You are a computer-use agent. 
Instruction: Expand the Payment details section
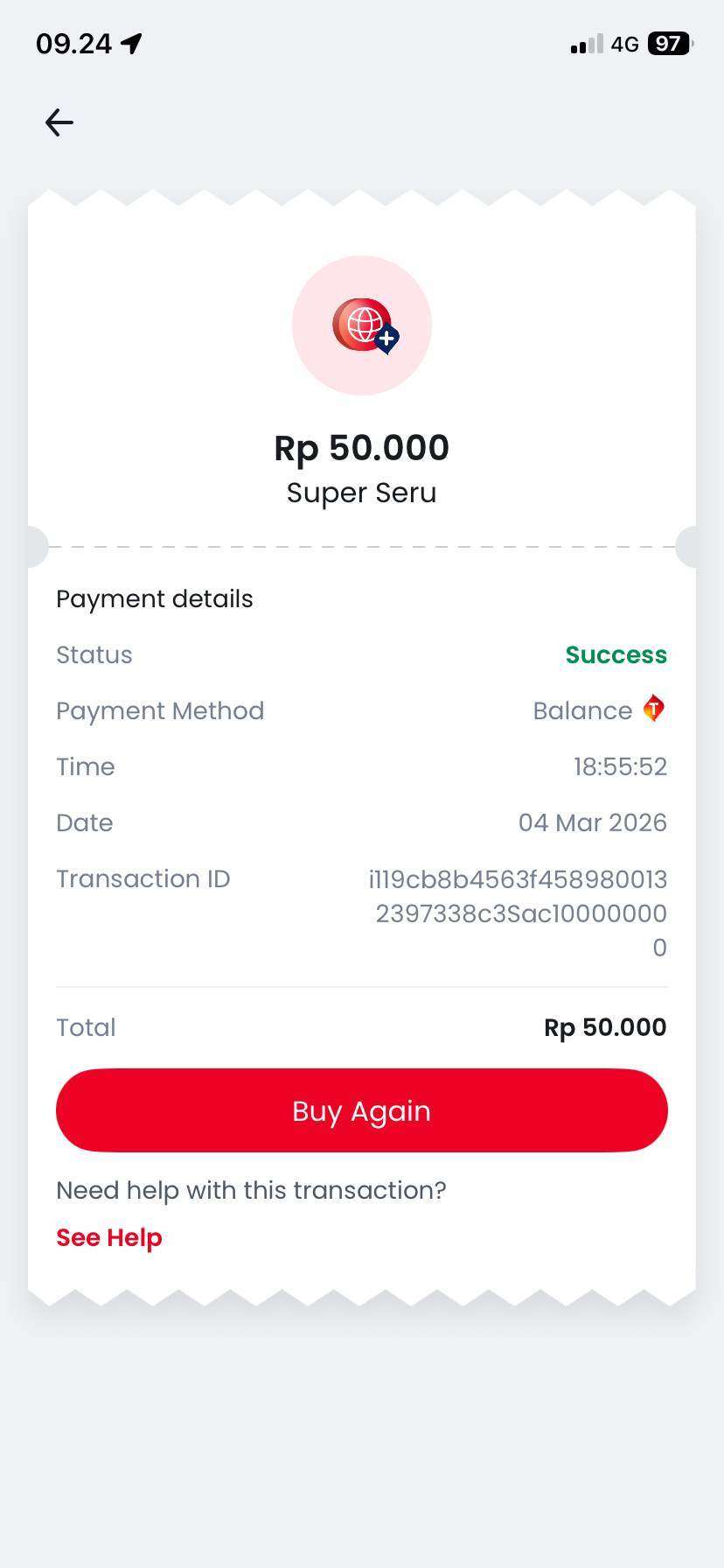point(154,598)
